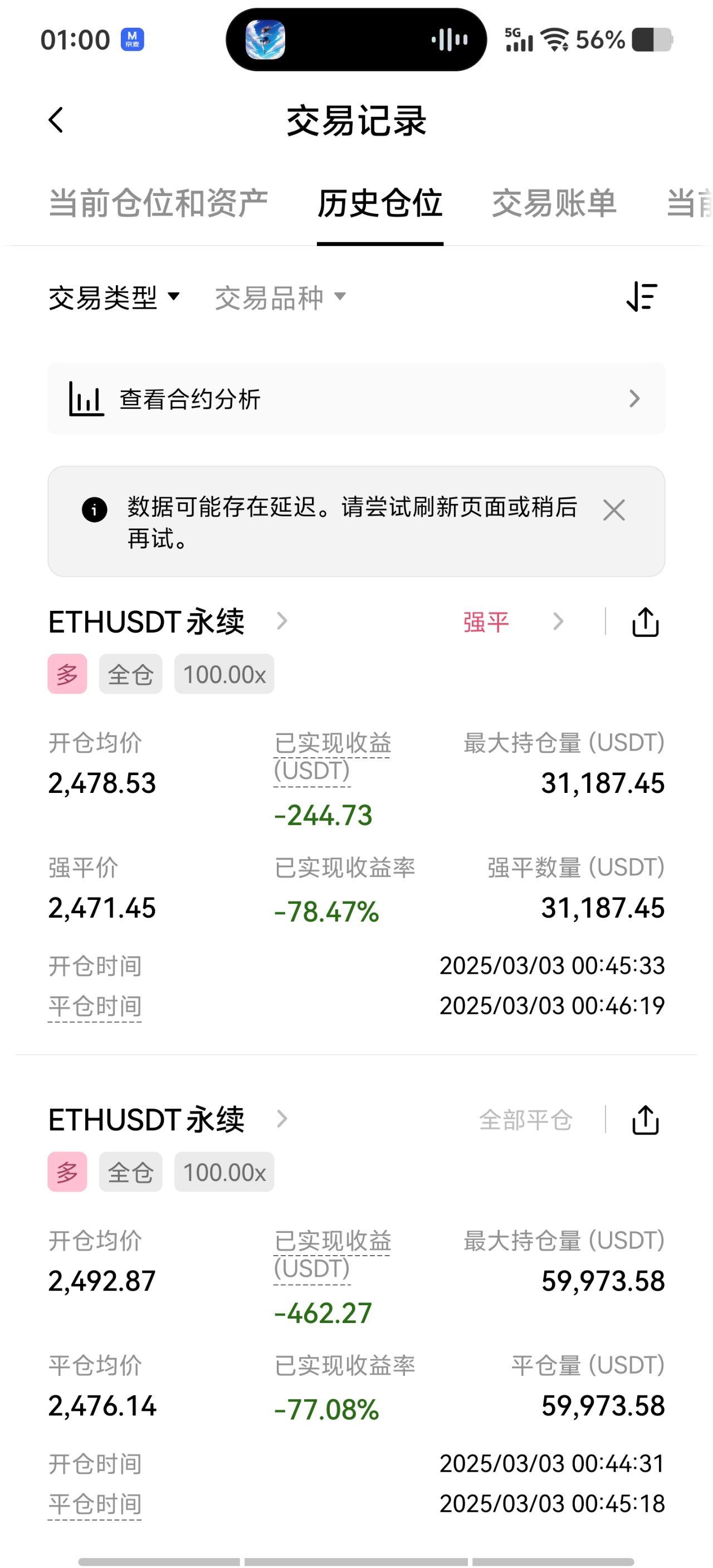
Task: Tap the second position's 全部平仓 label
Action: (x=527, y=1120)
